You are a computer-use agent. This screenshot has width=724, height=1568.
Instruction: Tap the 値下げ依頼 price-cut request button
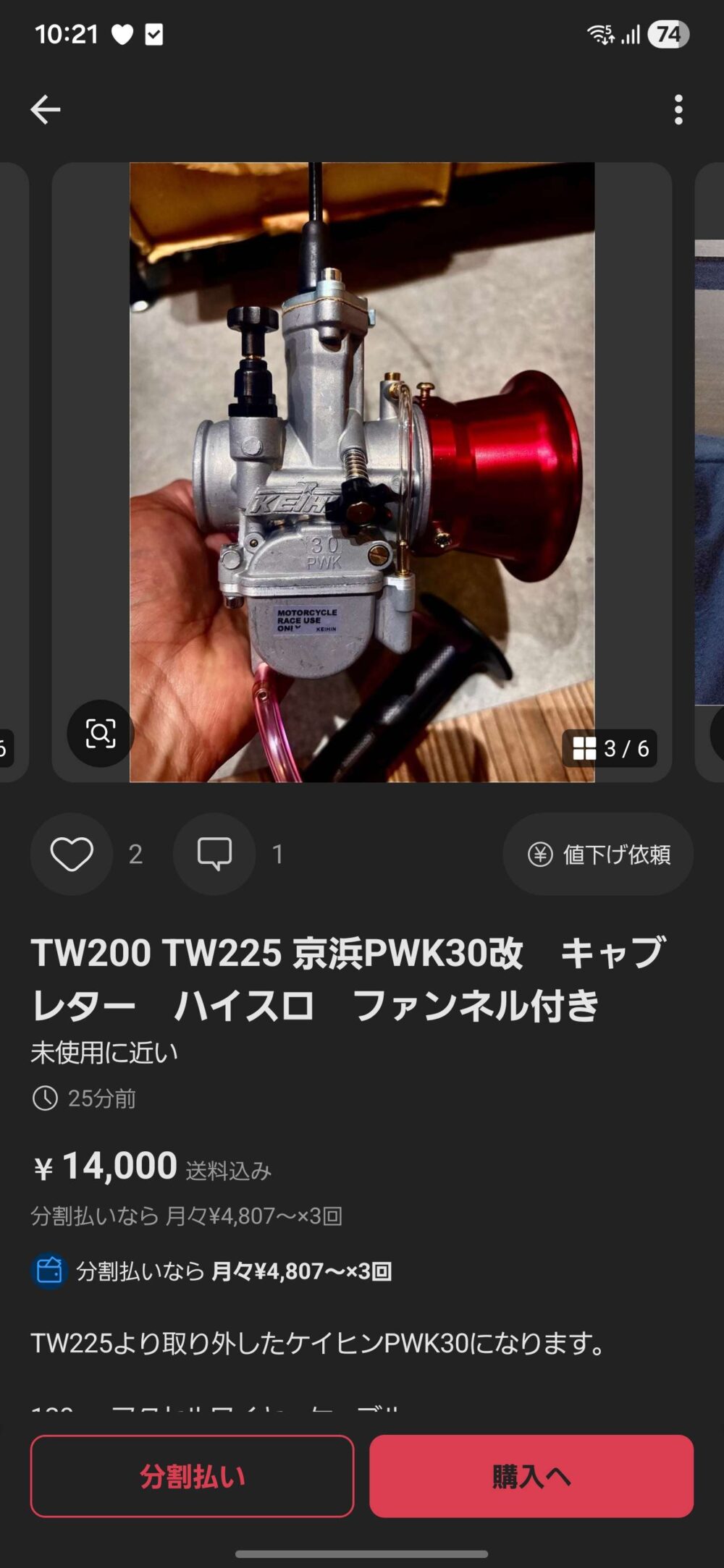tap(598, 855)
